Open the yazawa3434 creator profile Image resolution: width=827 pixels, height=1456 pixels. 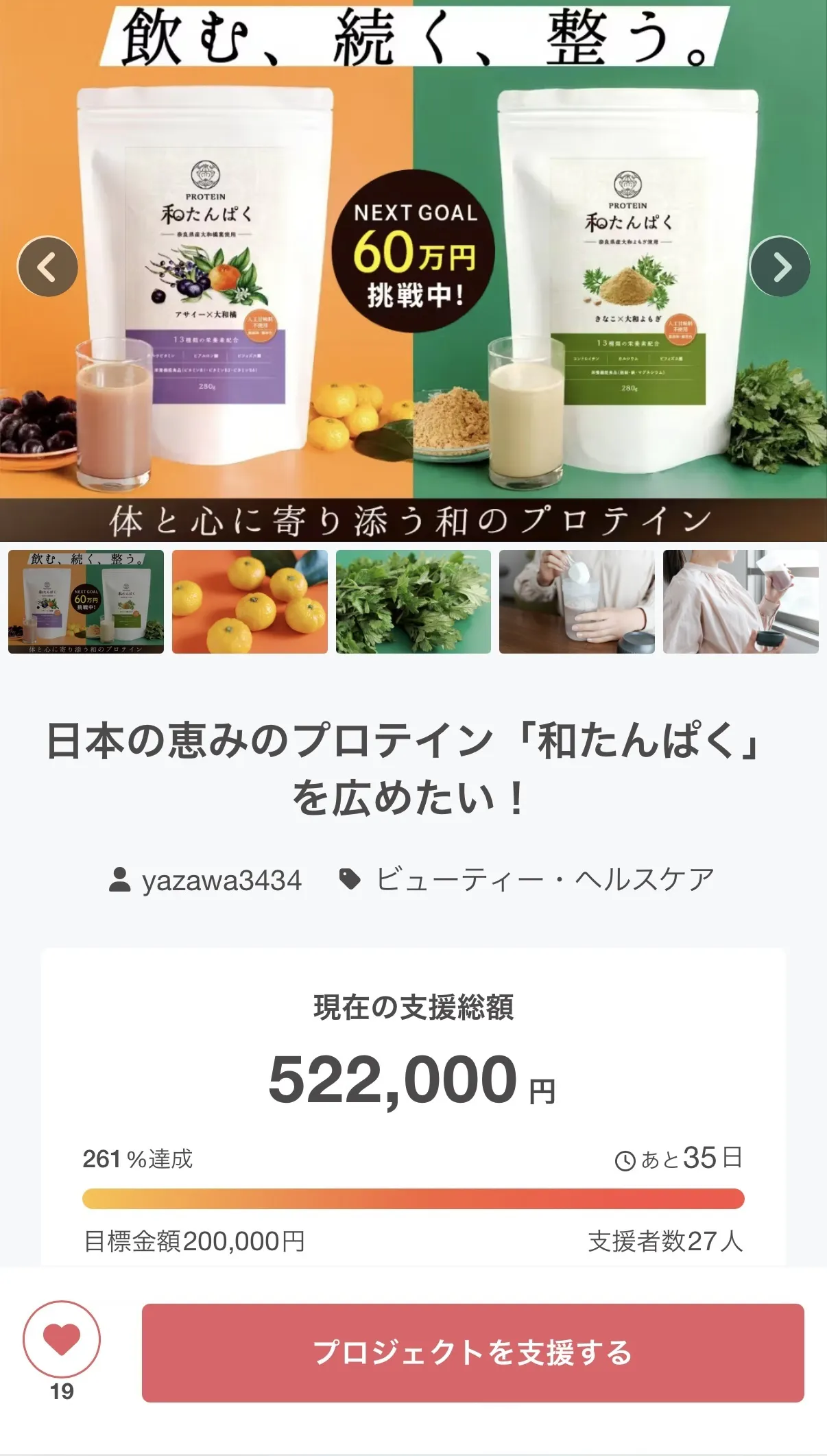[x=206, y=880]
